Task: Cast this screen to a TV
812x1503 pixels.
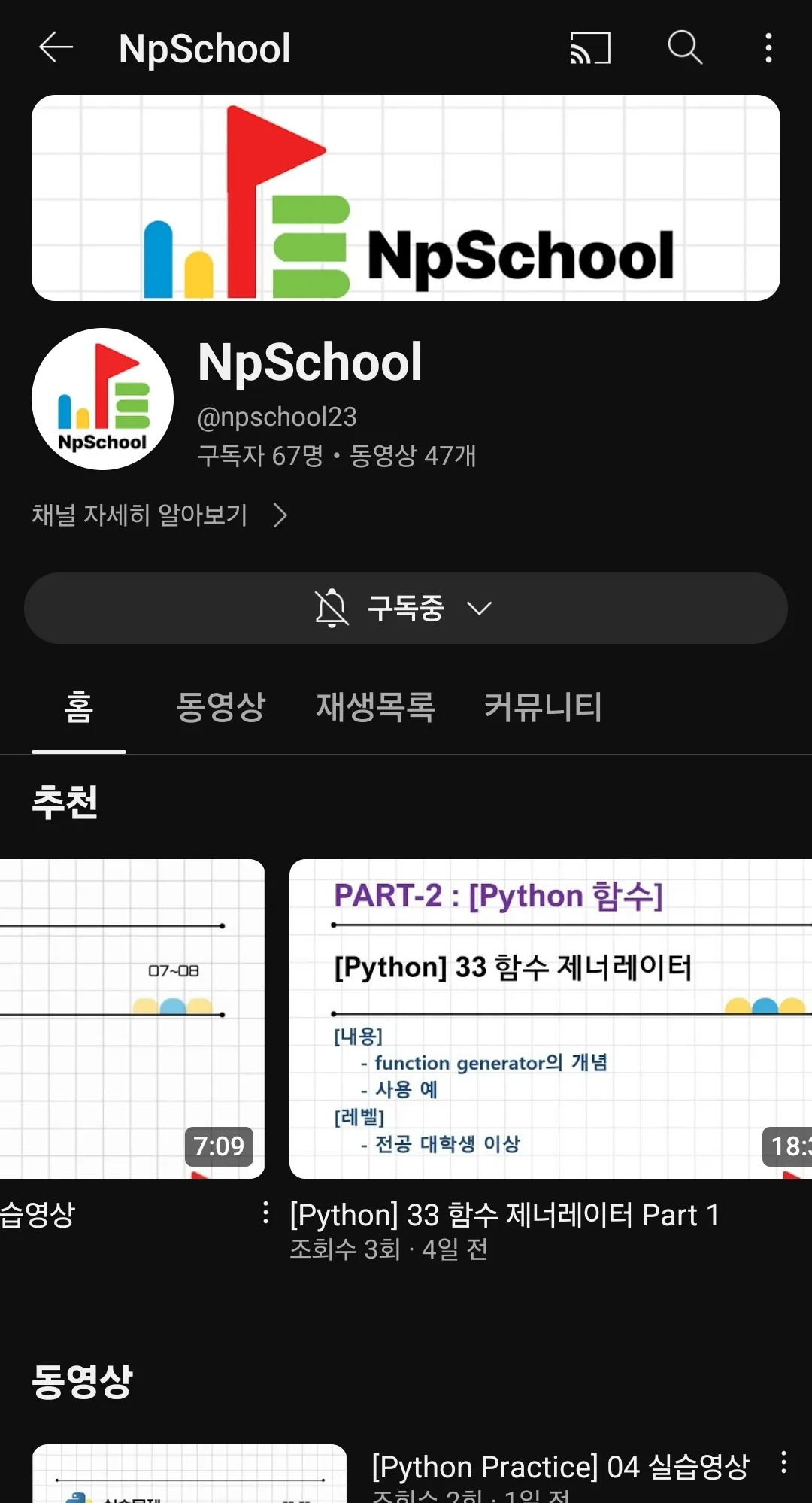Action: 589,47
